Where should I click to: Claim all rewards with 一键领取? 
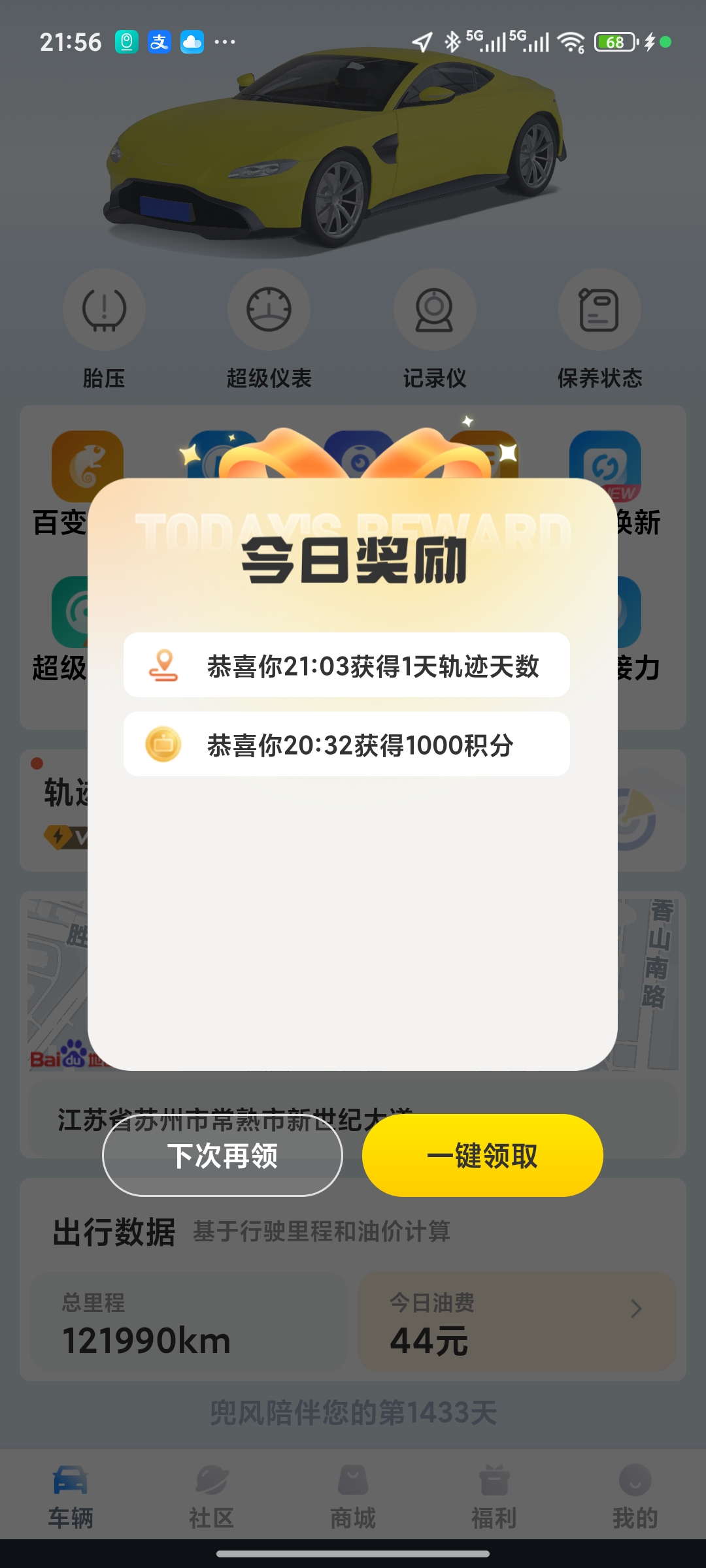[x=482, y=1155]
